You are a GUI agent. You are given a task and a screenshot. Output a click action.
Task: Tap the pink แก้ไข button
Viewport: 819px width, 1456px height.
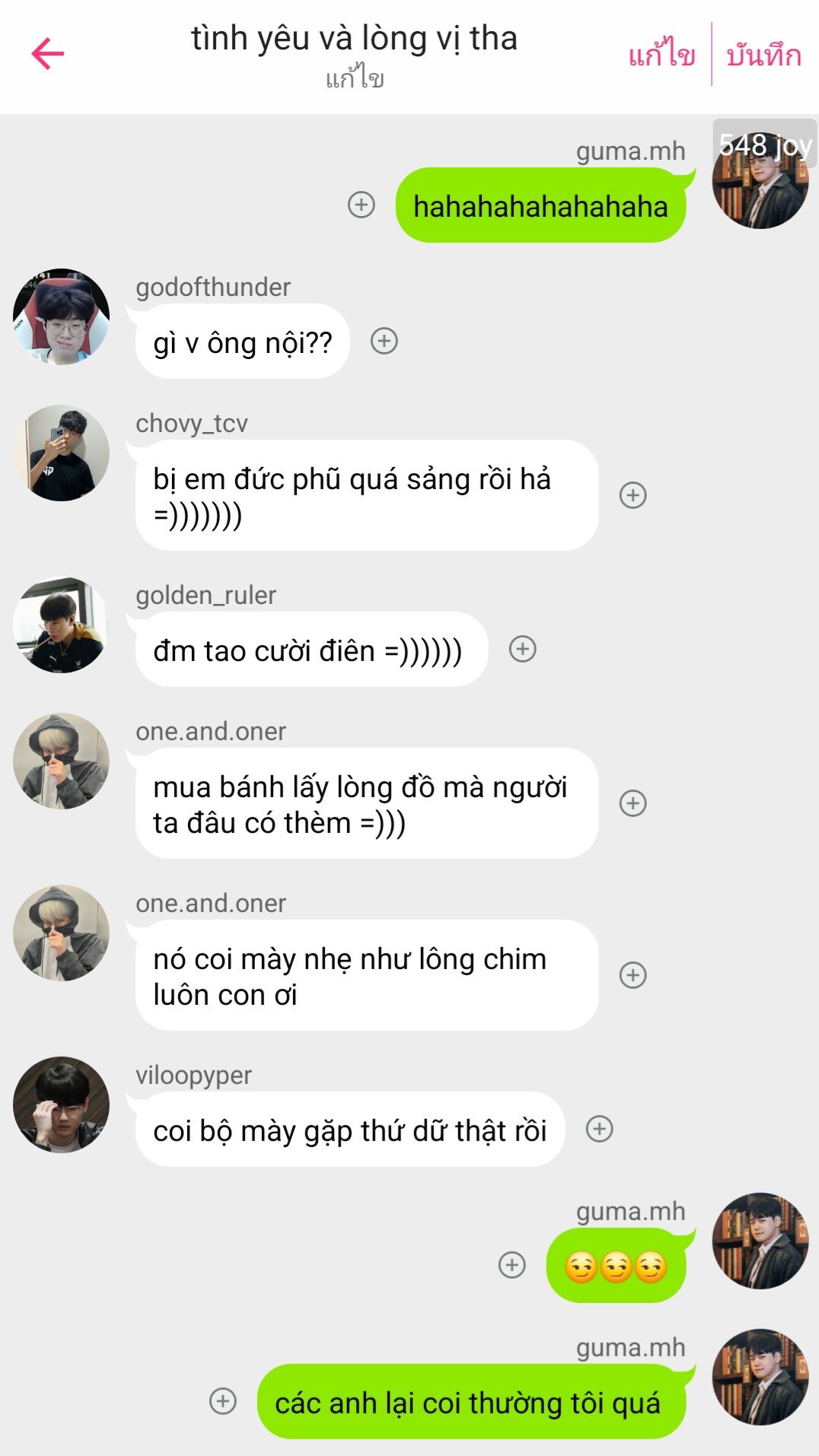coord(661,54)
